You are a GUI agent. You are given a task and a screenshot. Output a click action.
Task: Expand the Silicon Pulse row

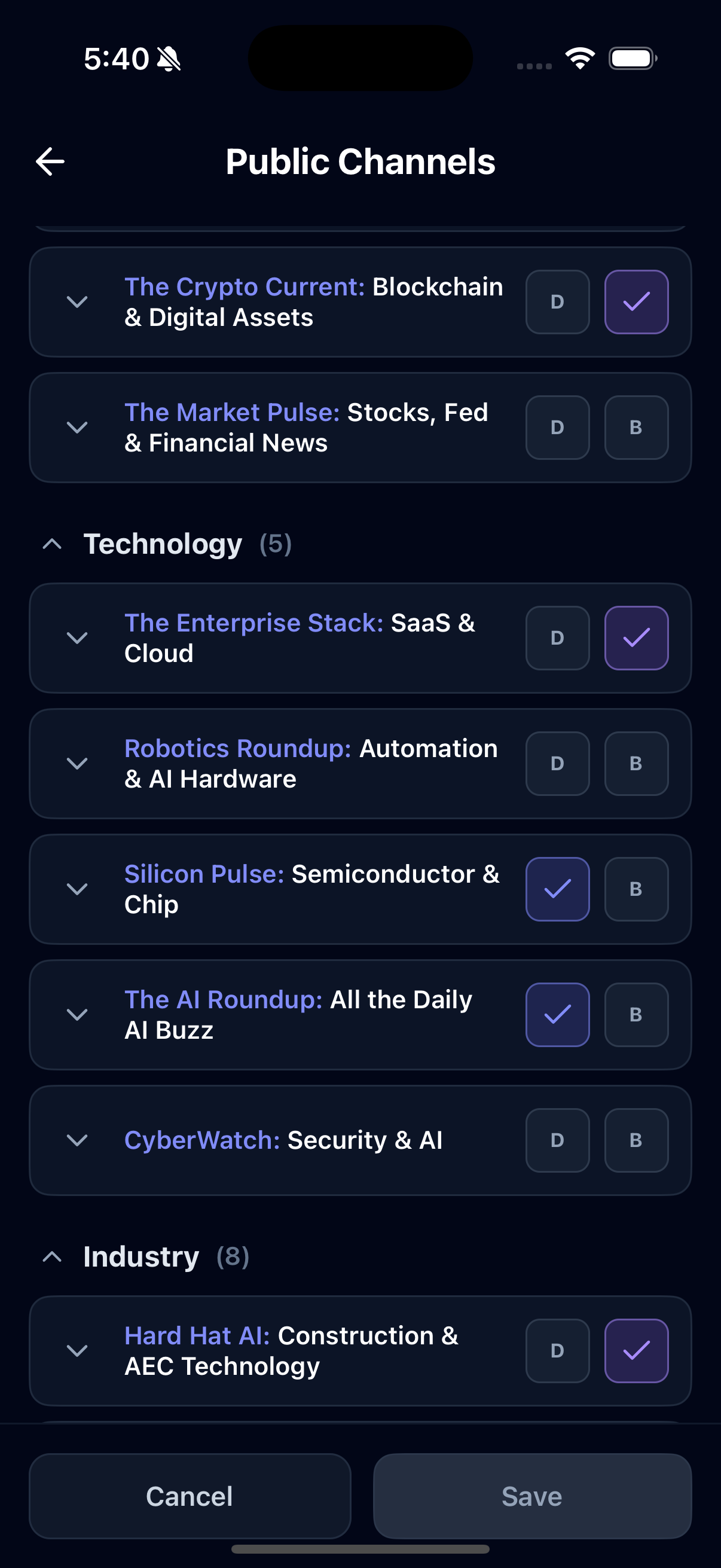pyautogui.click(x=77, y=889)
